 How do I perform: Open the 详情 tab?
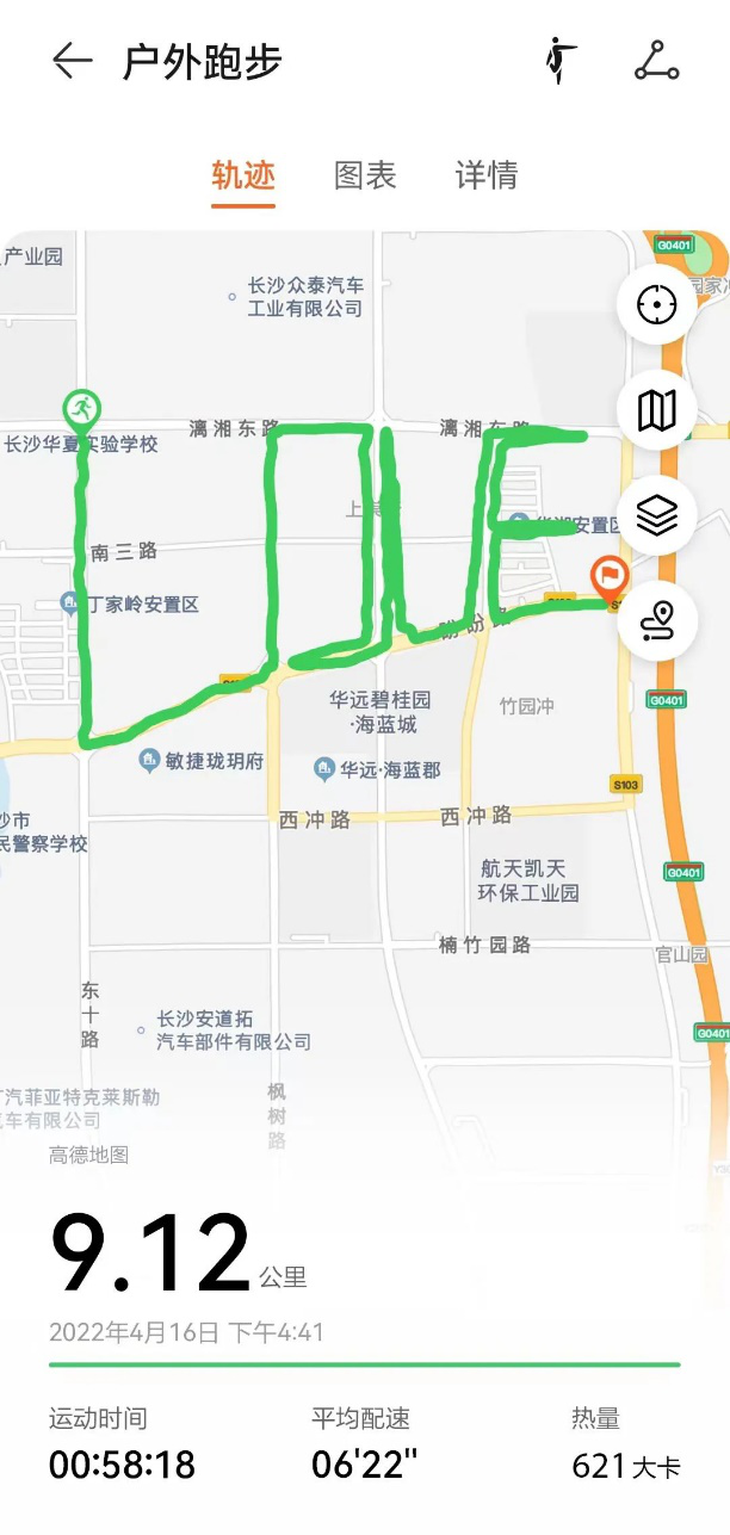click(x=487, y=175)
